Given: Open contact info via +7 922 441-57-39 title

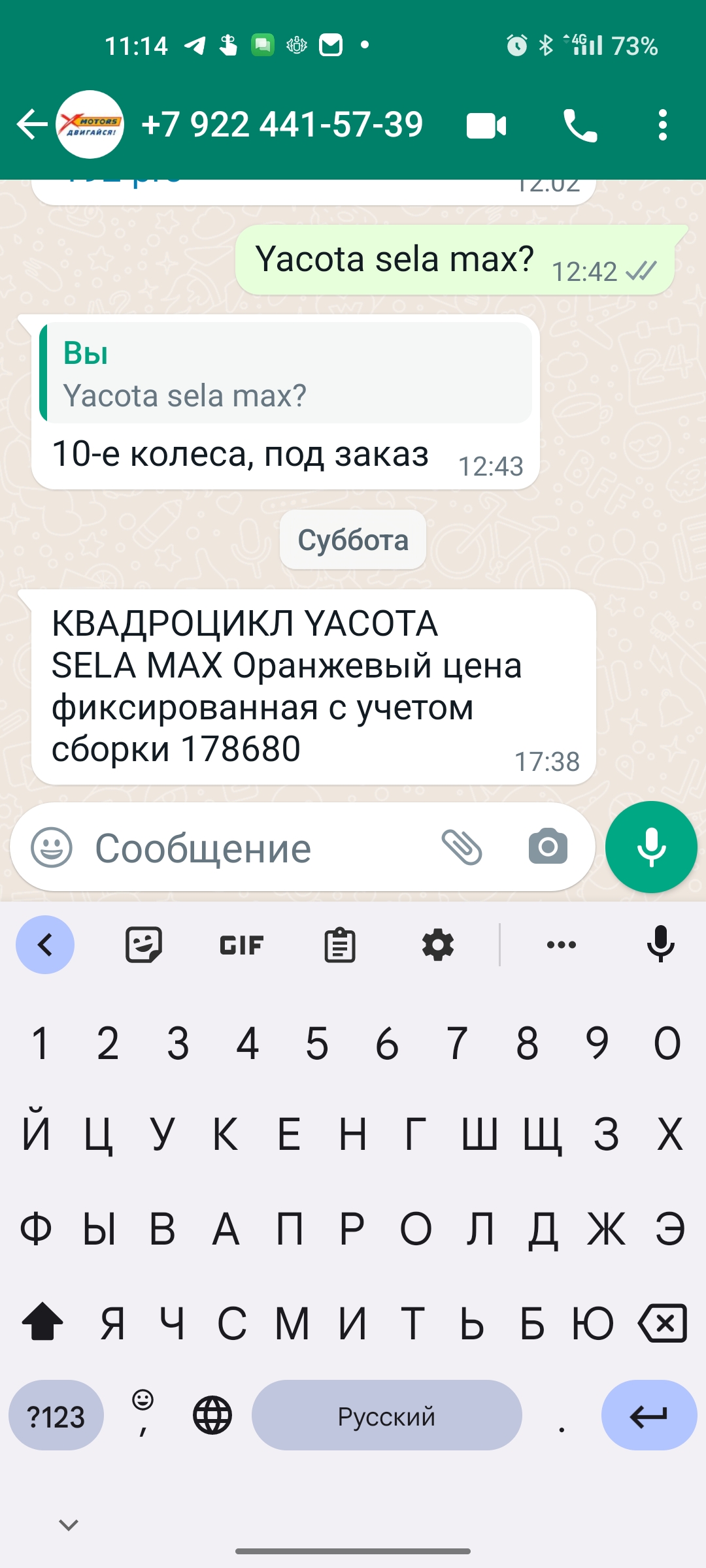Looking at the screenshot, I should [282, 124].
